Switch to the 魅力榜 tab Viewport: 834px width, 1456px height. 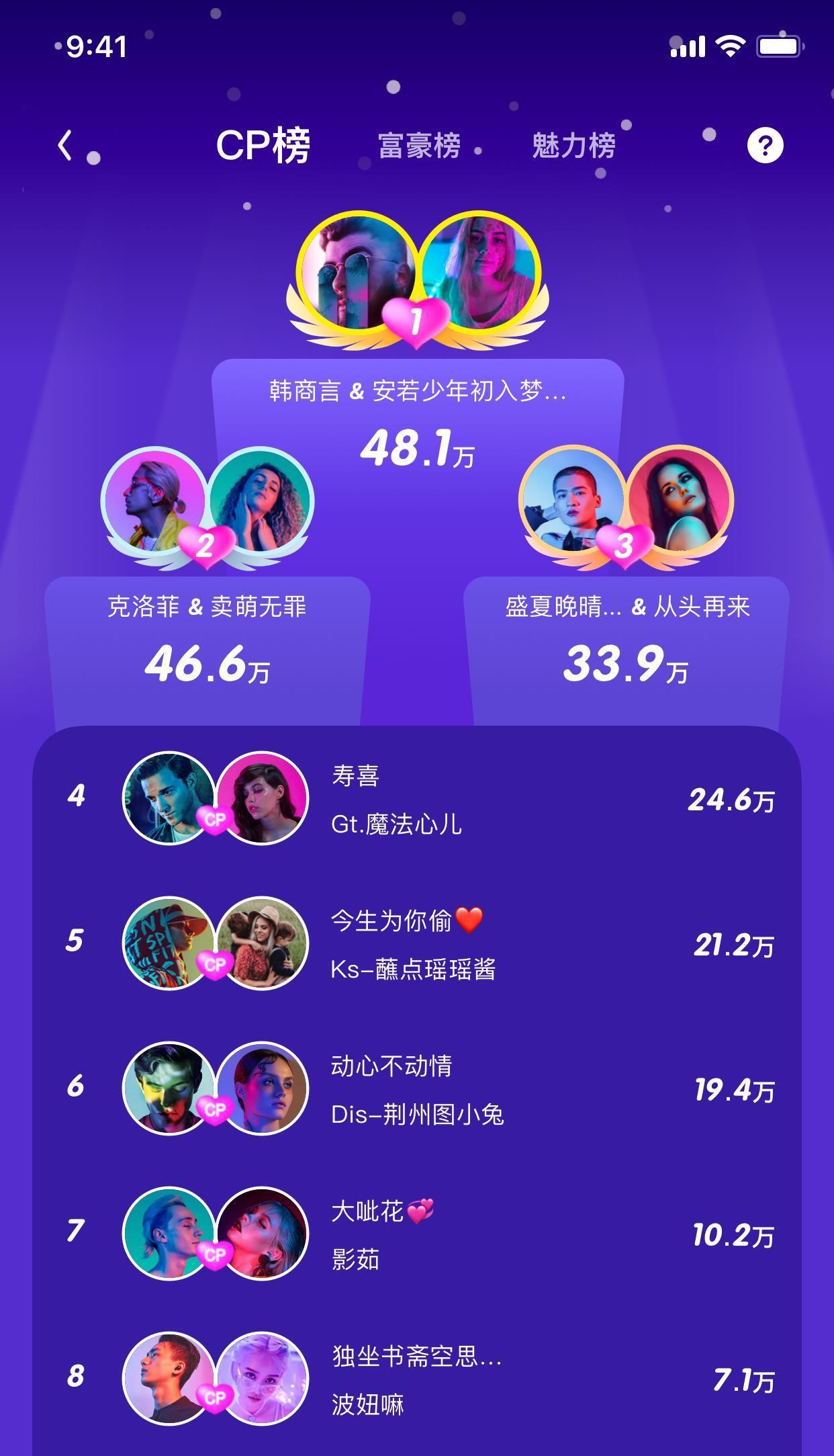coord(573,146)
